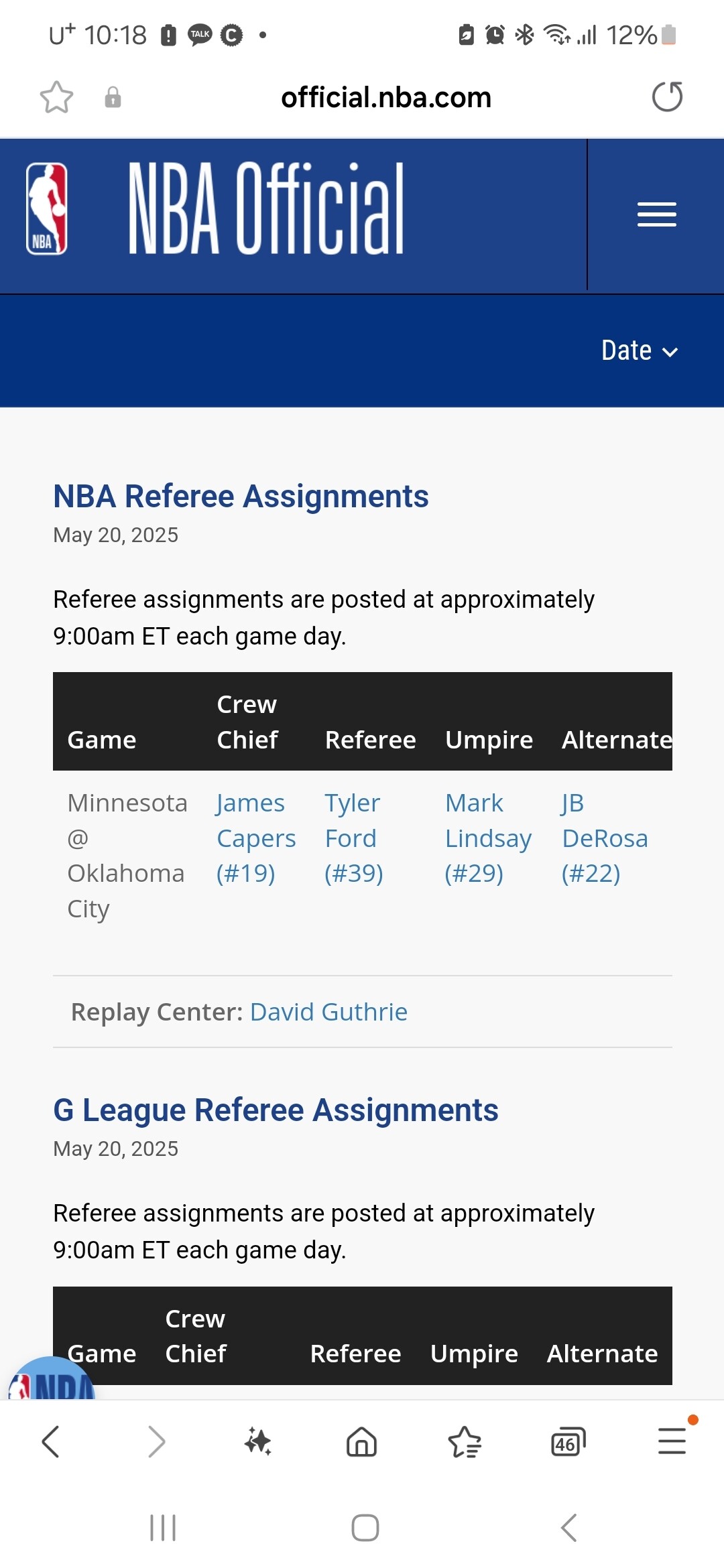View JB DeRosa (#22) profile
Image resolution: width=724 pixels, height=1568 pixels.
604,838
